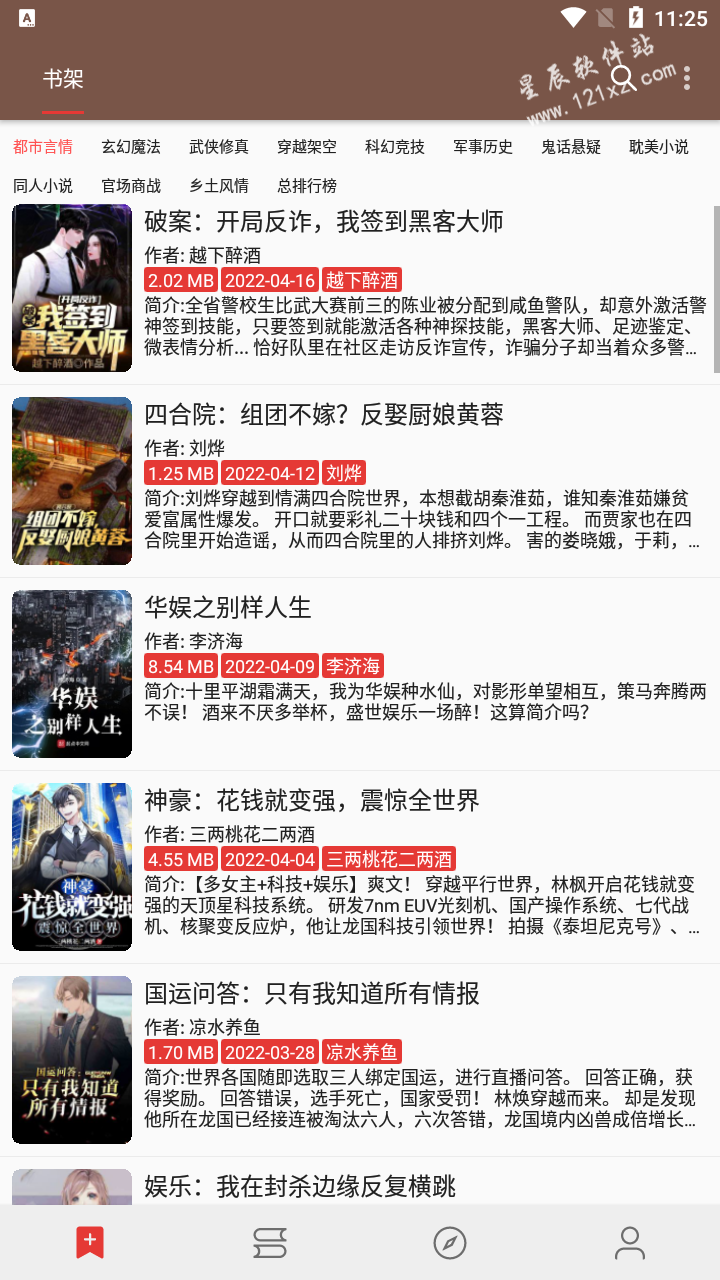Open the book 国运问答：只有我知道所有情报
This screenshot has height=1280, width=720.
click(360, 1060)
